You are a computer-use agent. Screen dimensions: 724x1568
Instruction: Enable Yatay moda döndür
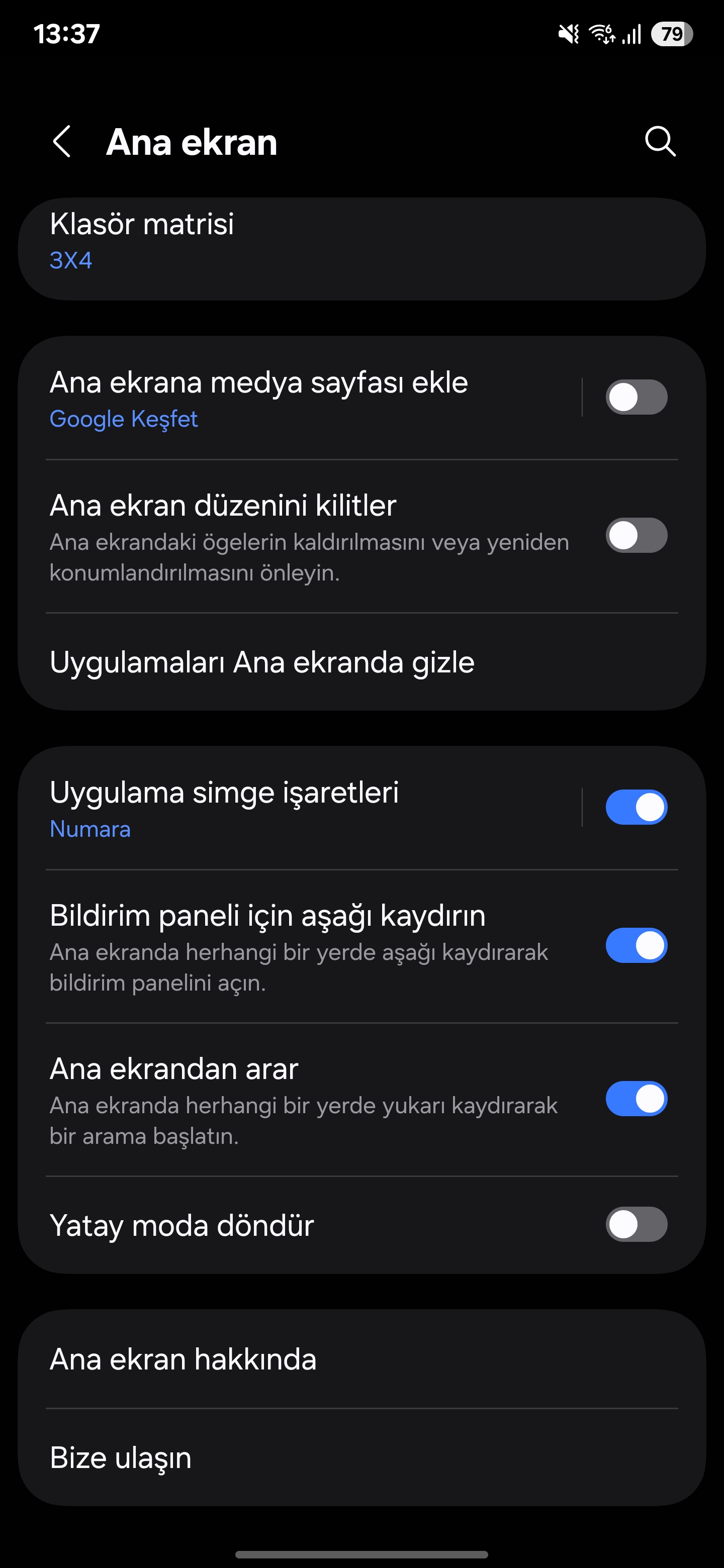637,1225
